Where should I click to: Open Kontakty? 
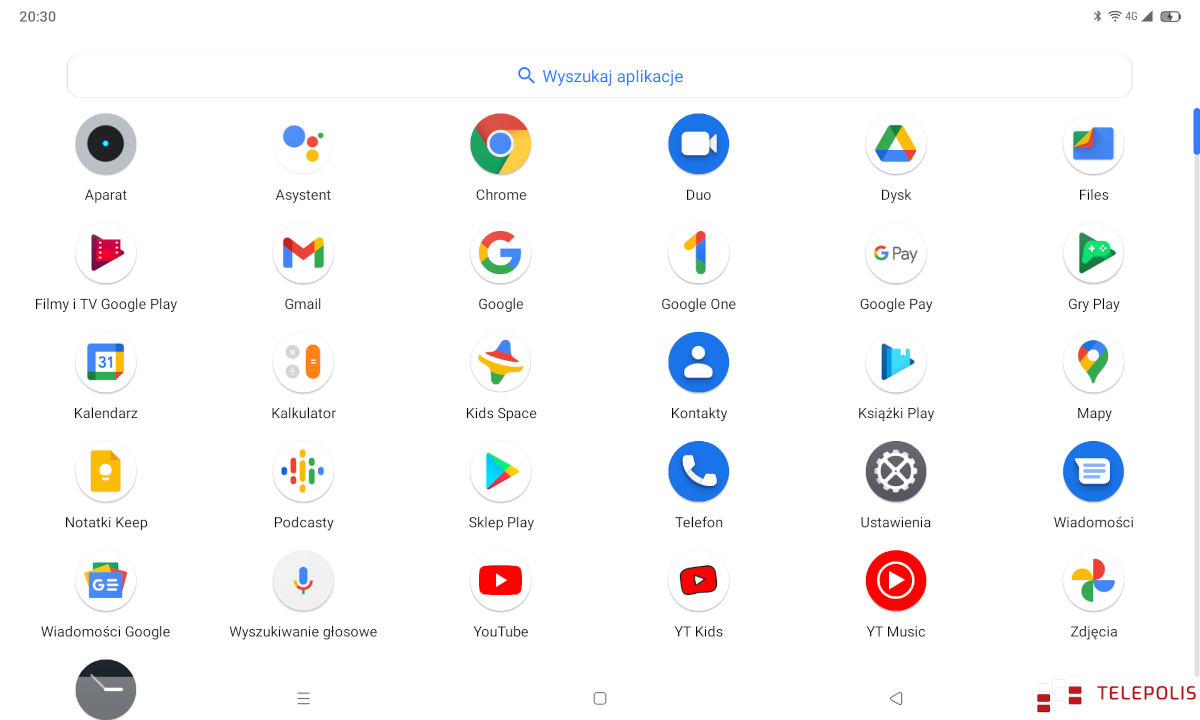pos(698,362)
